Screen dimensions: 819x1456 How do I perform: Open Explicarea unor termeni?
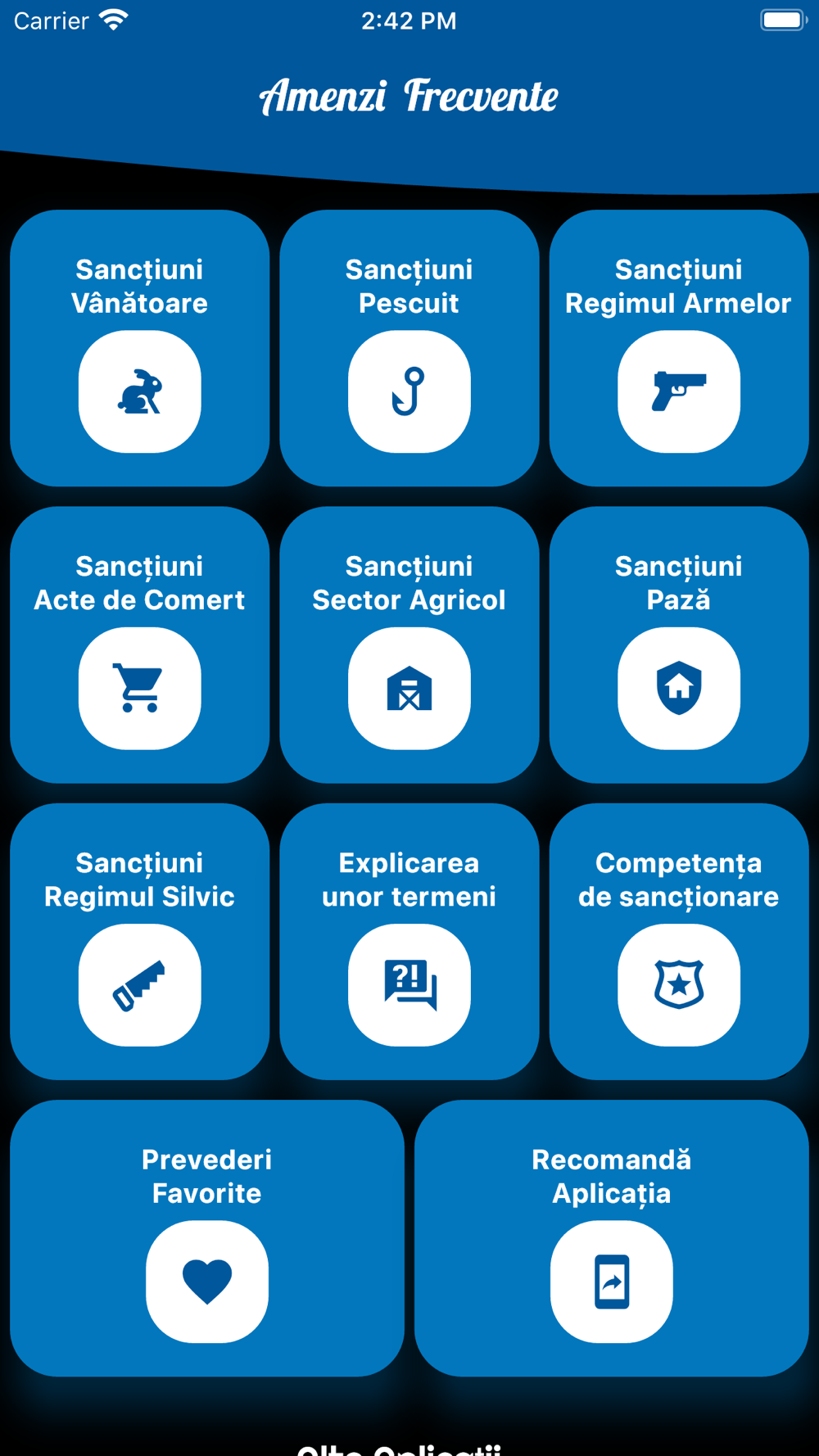pyautogui.click(x=409, y=941)
